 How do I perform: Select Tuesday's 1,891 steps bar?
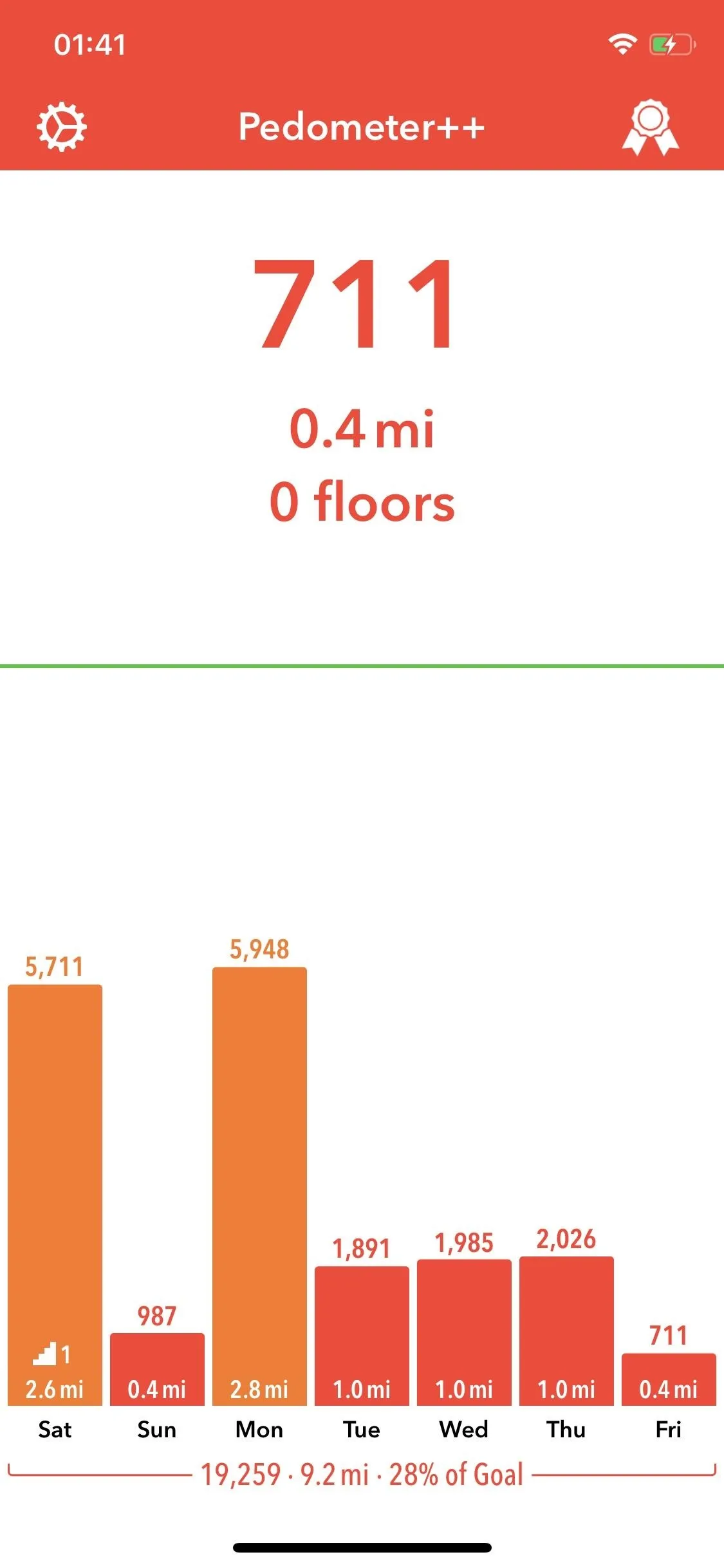362,1336
